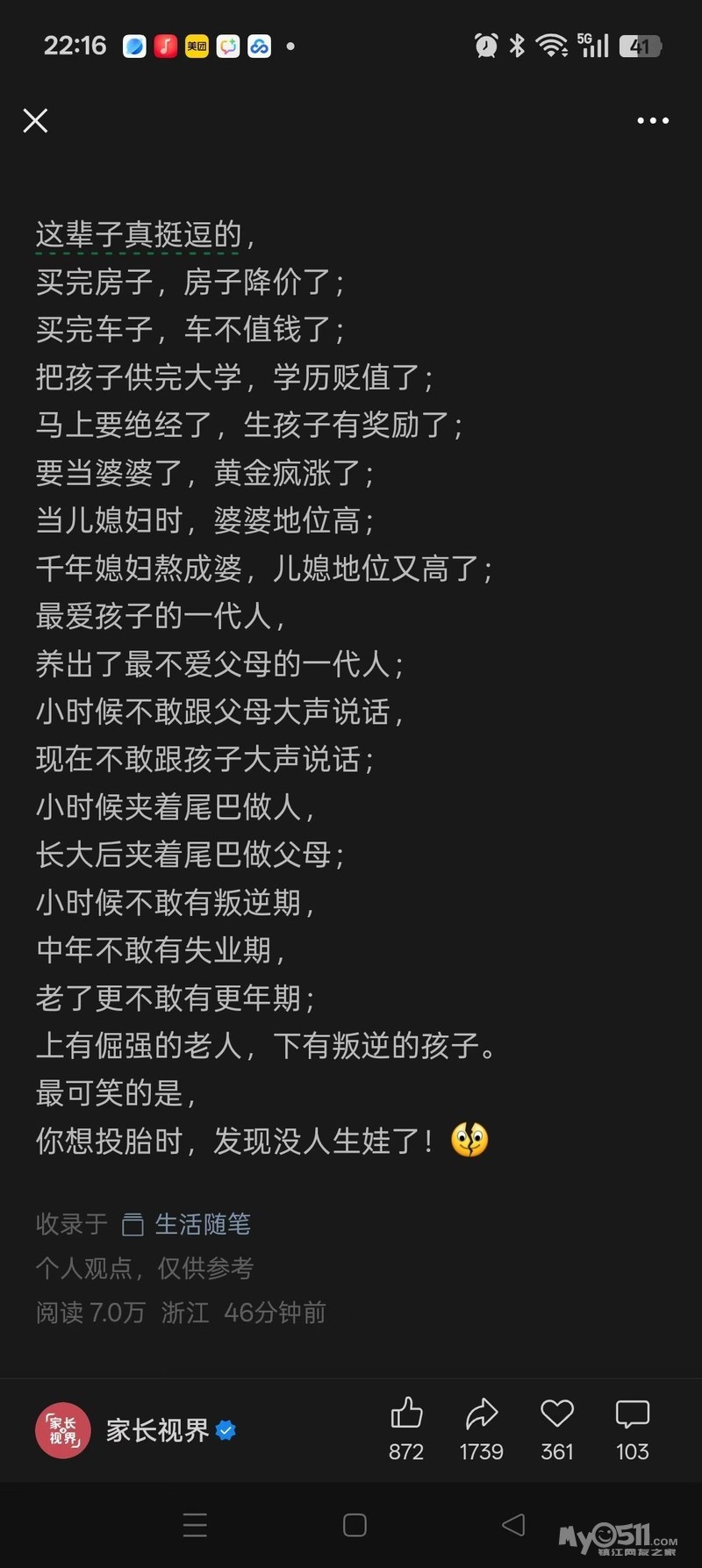Viewport: 702px width, 1568px height.
Task: Close the post with the X icon
Action: [35, 120]
